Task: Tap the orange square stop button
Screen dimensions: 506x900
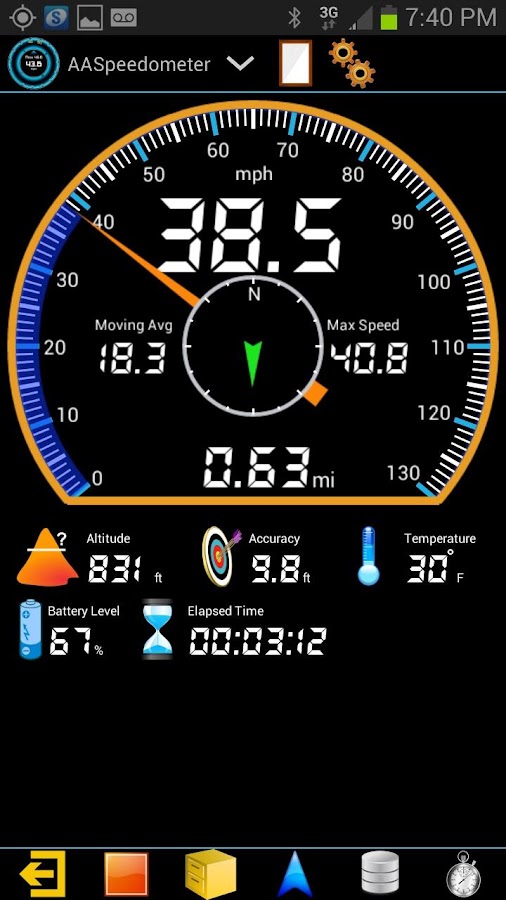Action: click(126, 874)
